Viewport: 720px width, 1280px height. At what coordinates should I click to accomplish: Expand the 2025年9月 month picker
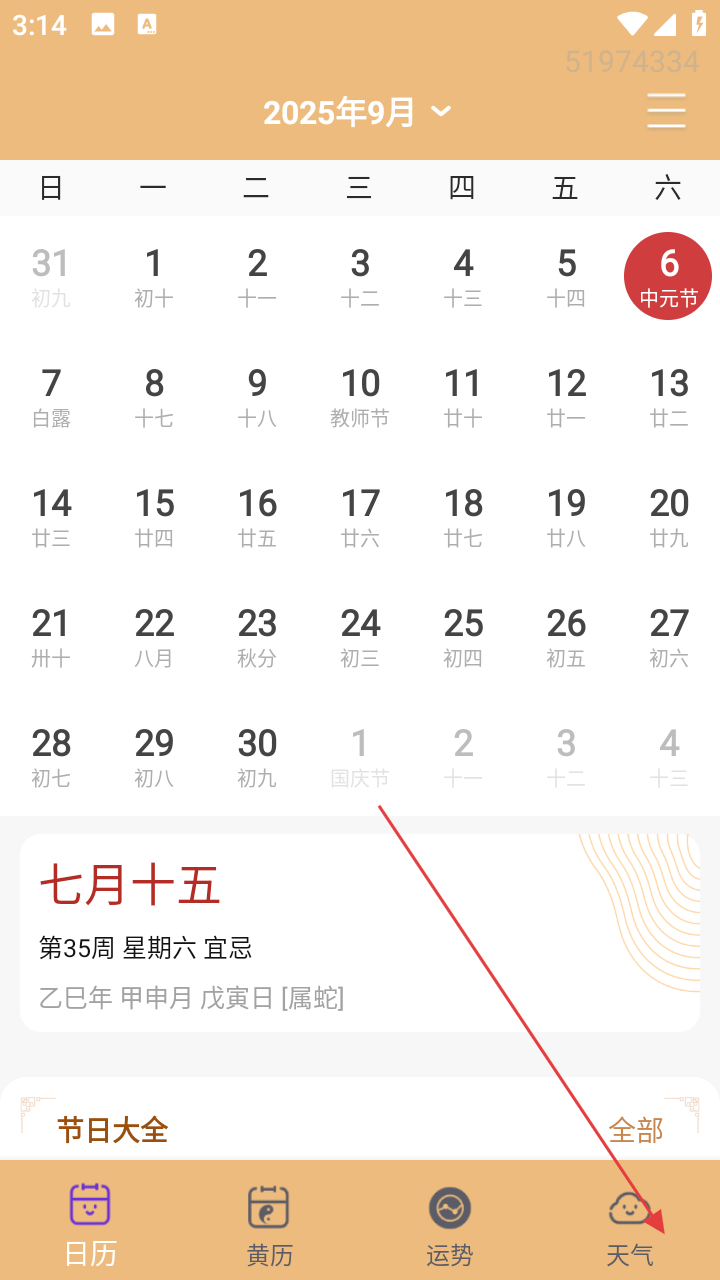tap(358, 112)
